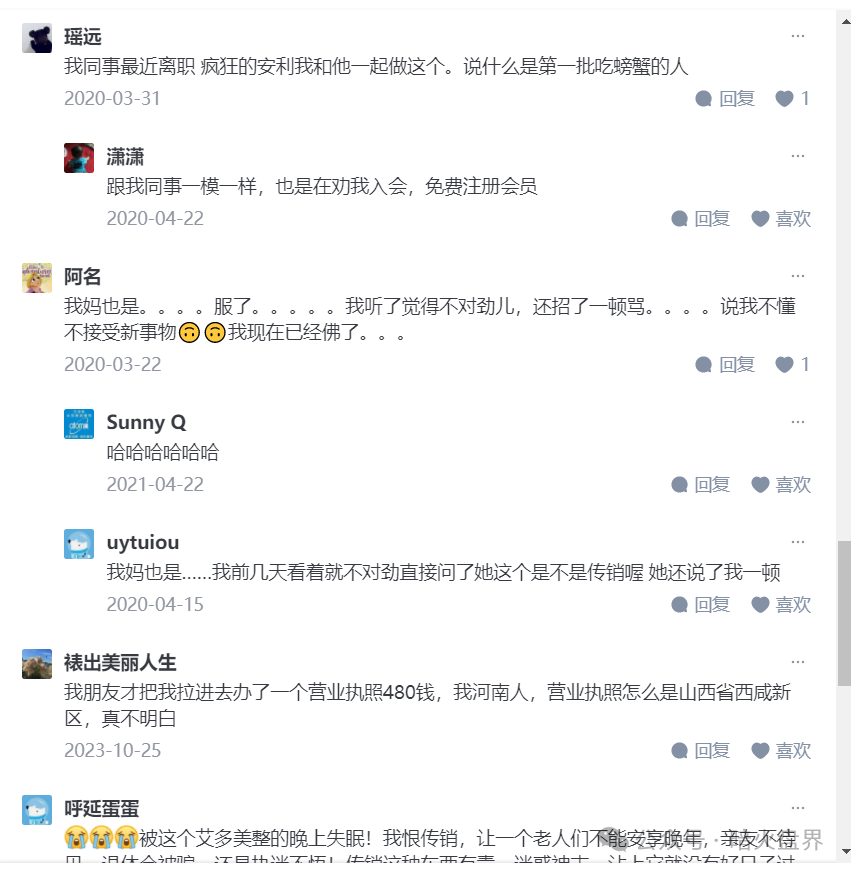Reply to 瑶远's comment
Image resolution: width=851 pixels, height=874 pixels.
(x=725, y=98)
